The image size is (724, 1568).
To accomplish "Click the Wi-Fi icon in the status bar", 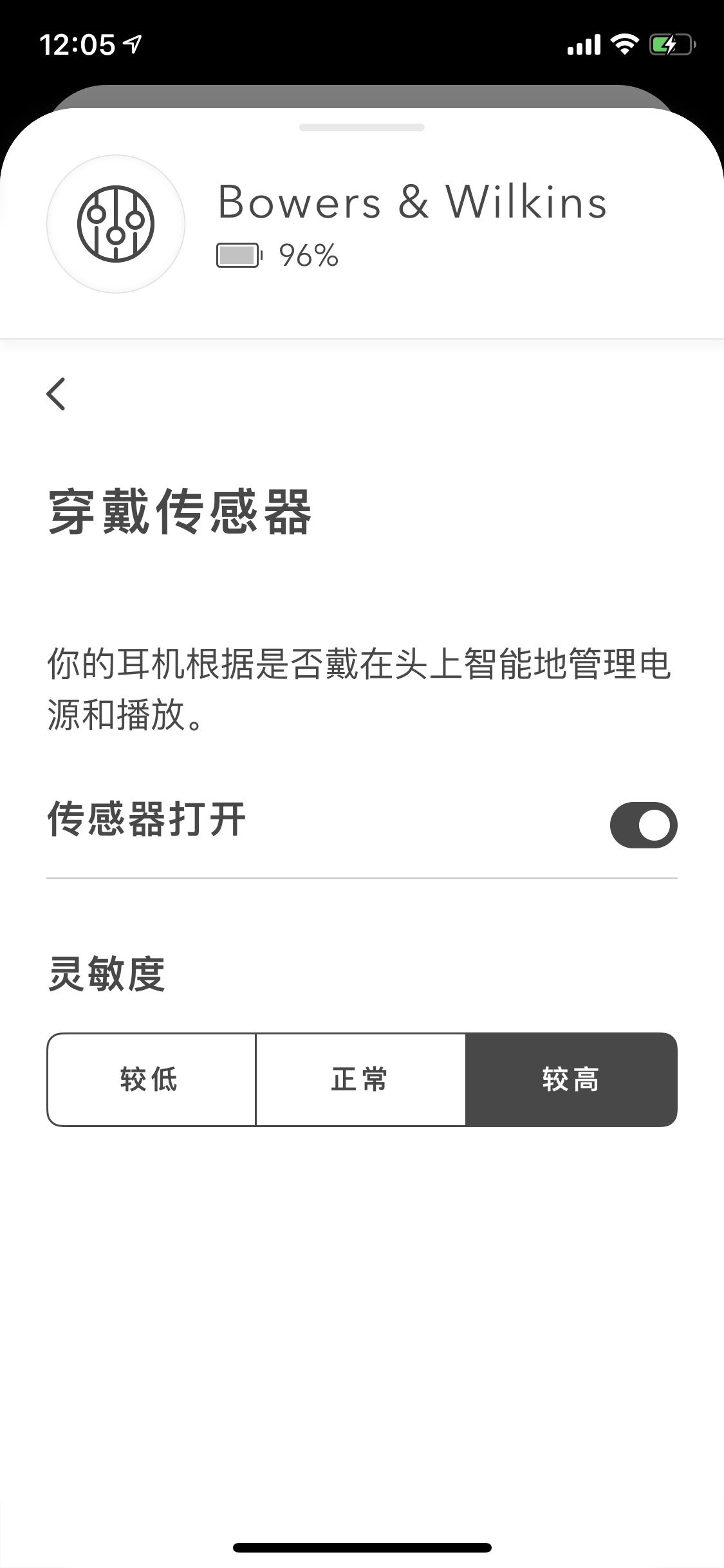I will 623,43.
